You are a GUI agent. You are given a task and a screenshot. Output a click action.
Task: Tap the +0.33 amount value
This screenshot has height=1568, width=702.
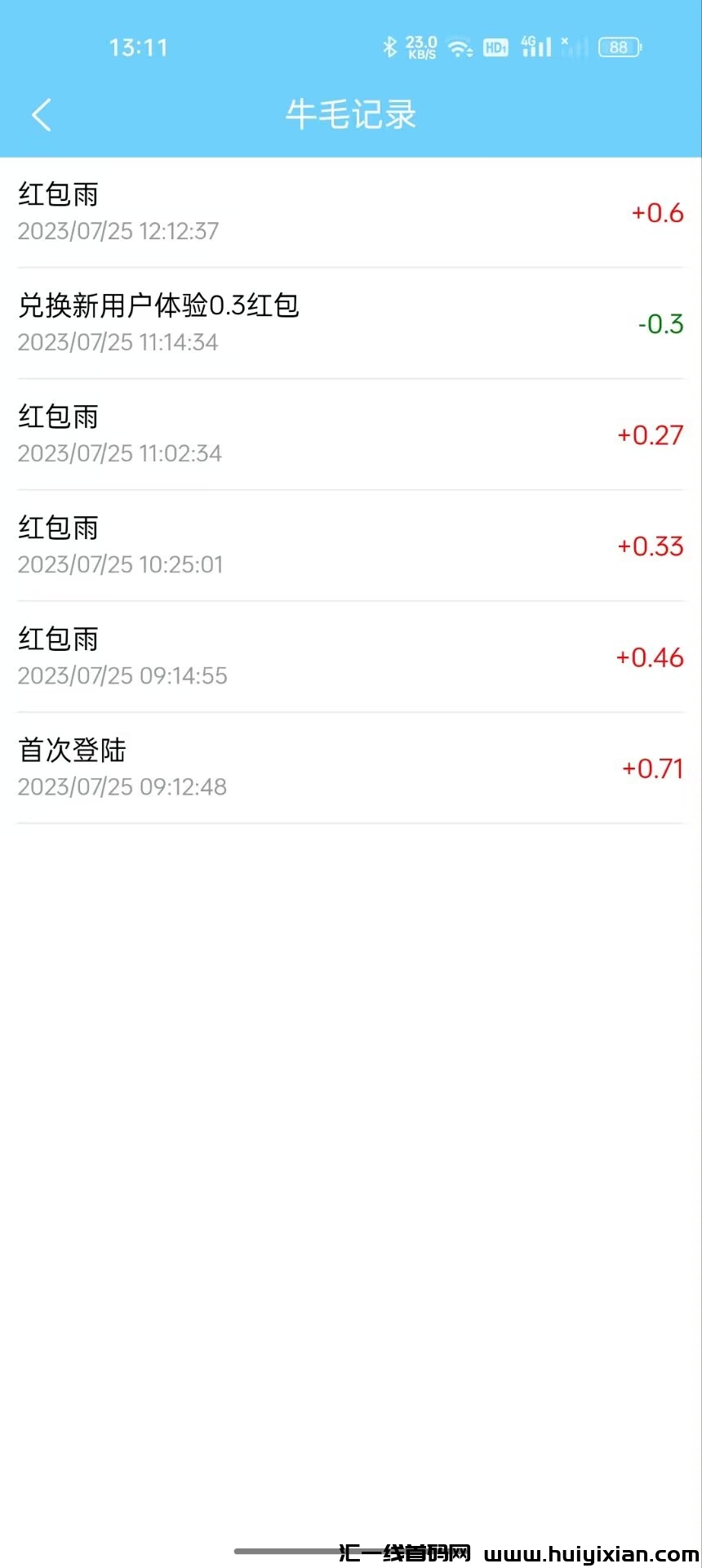pos(650,546)
